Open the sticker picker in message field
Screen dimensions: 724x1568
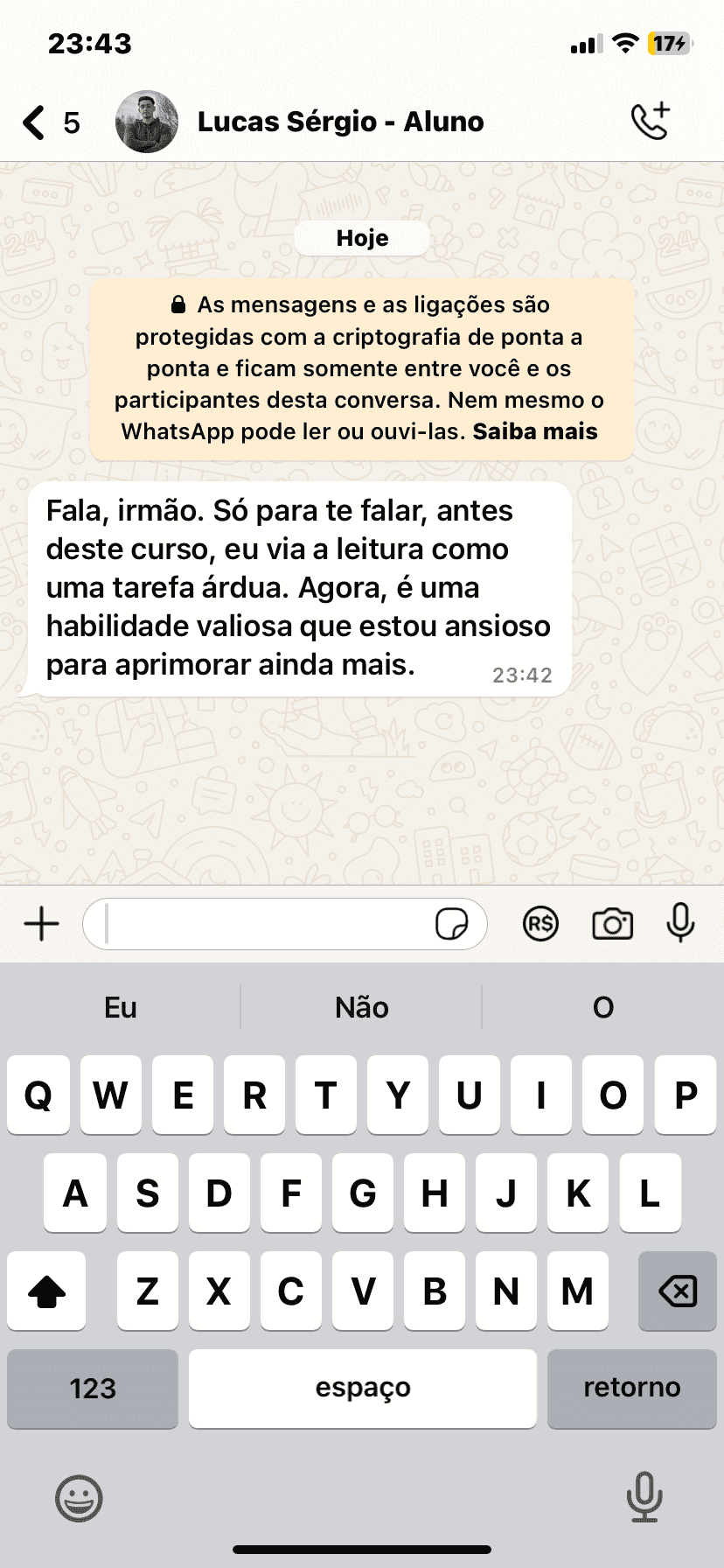tap(451, 924)
